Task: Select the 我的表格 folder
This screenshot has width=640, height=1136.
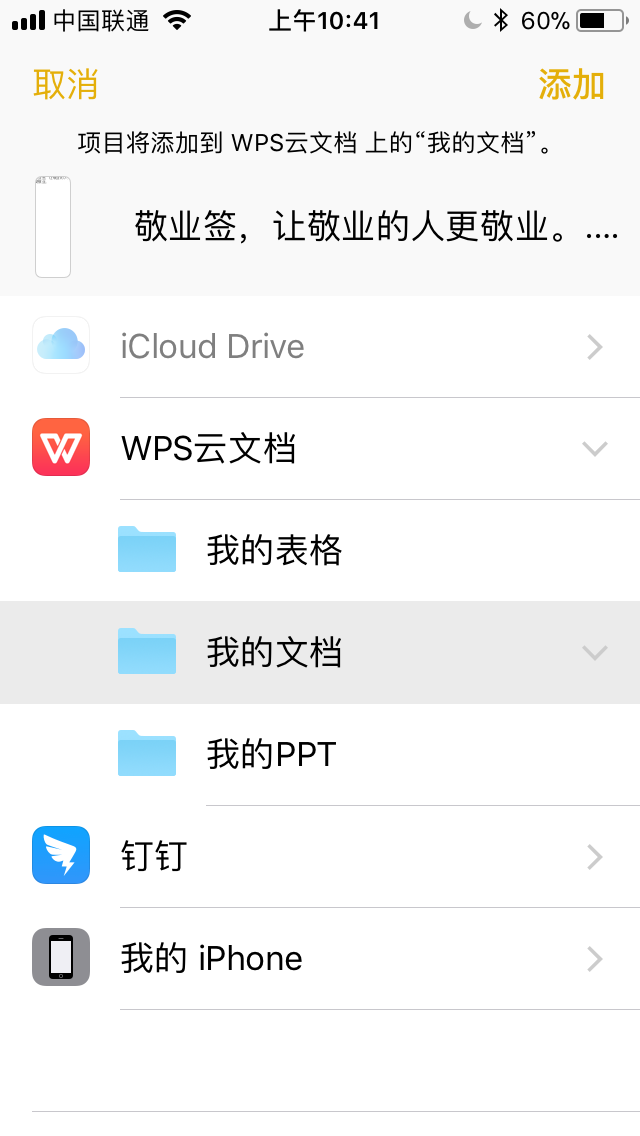Action: coord(320,550)
